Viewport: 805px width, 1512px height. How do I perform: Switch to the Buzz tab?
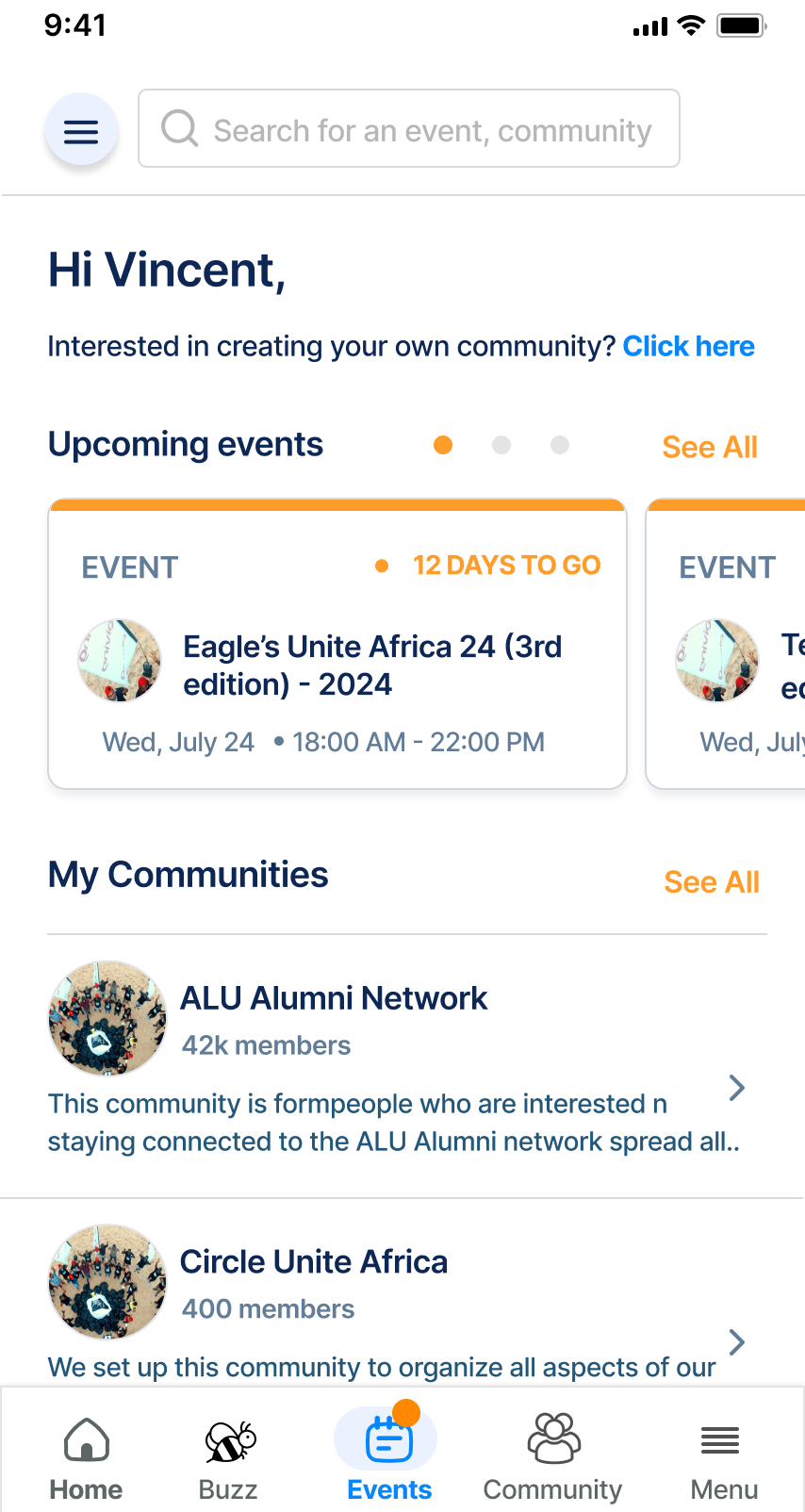coord(228,1457)
